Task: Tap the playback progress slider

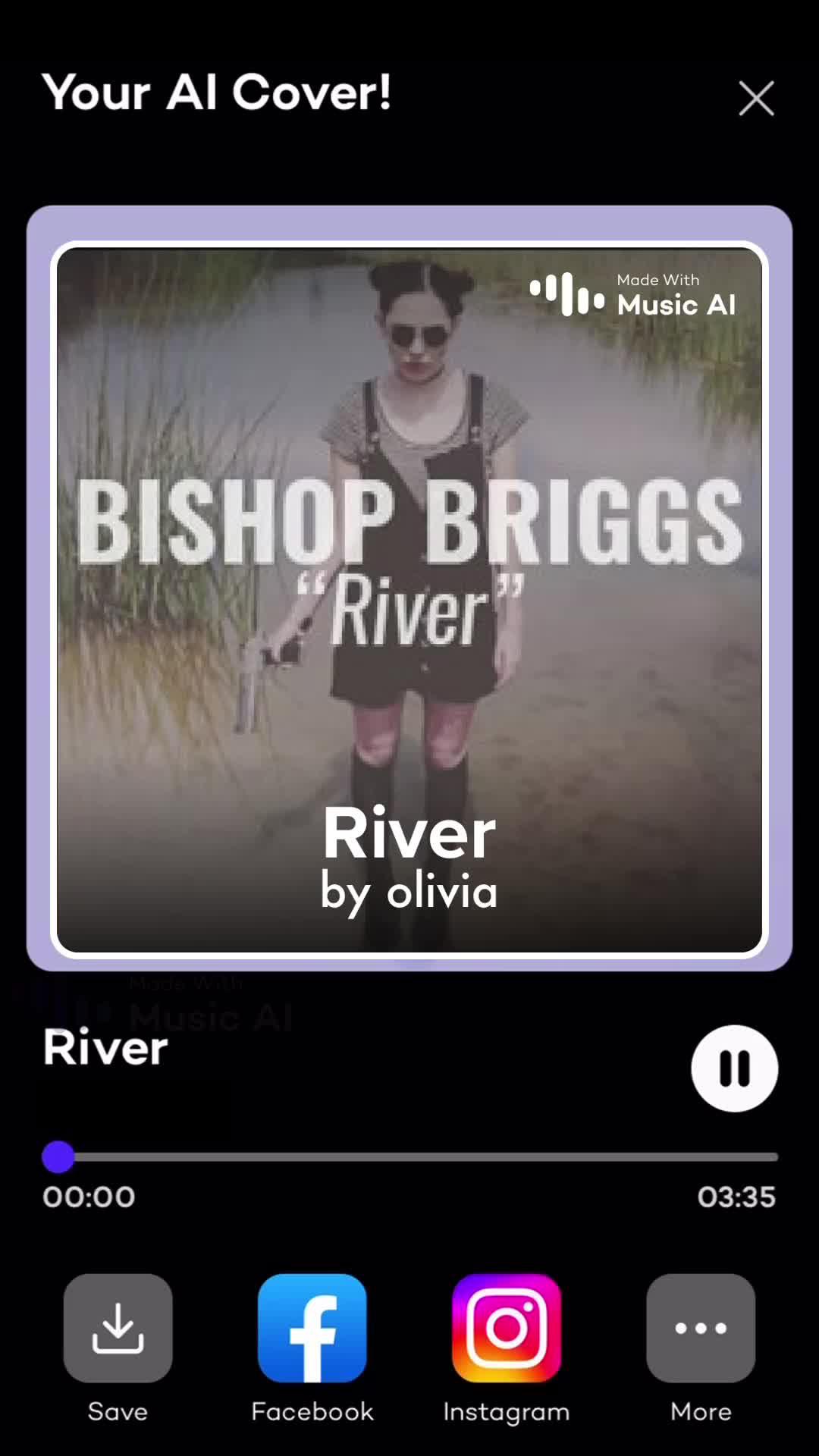Action: [x=410, y=1157]
